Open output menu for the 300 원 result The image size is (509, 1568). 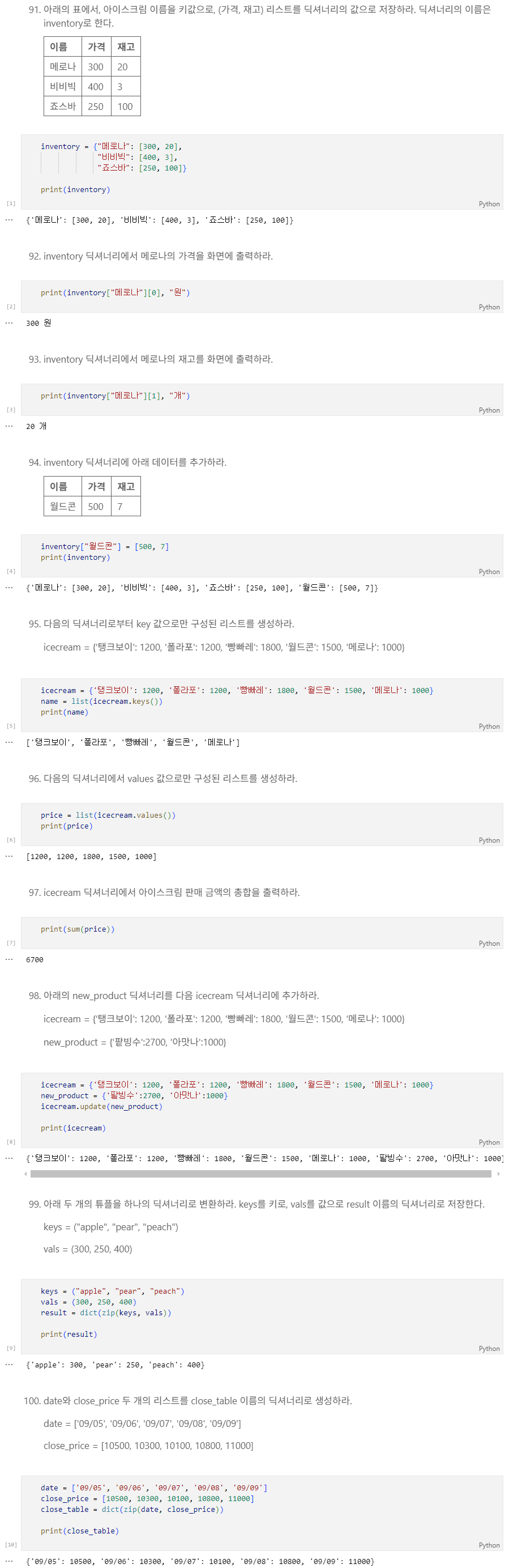9,323
